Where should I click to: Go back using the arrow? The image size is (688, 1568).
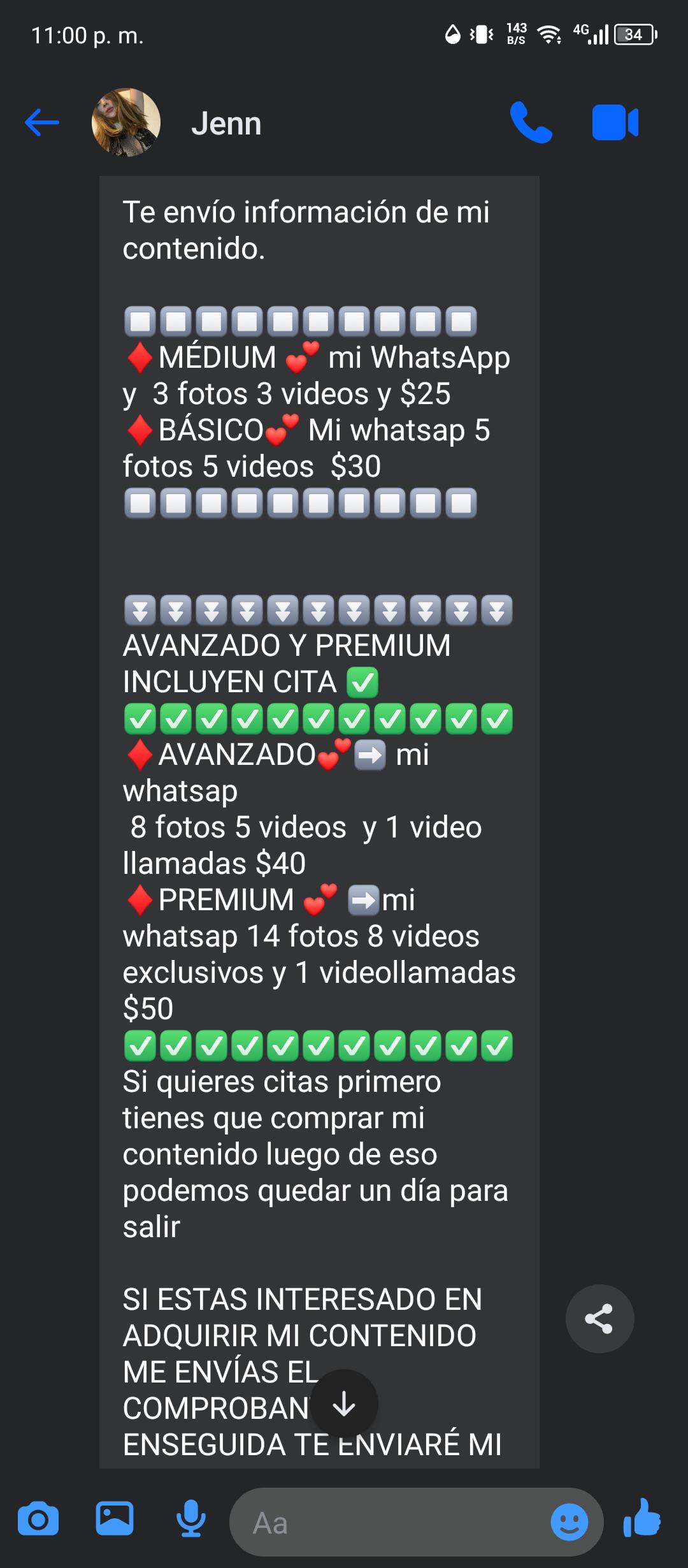click(x=42, y=122)
